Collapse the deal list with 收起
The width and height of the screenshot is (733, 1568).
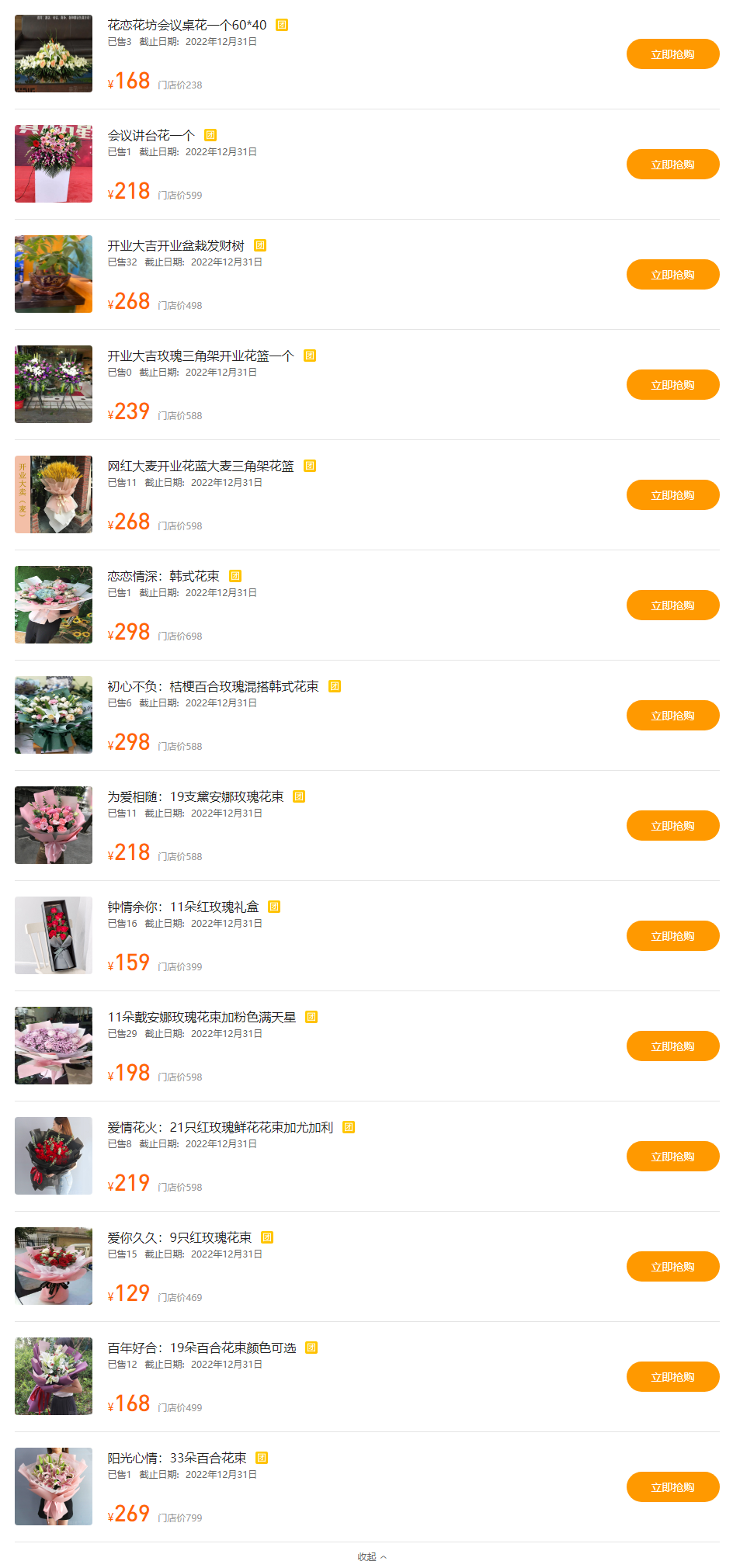coord(371,1556)
